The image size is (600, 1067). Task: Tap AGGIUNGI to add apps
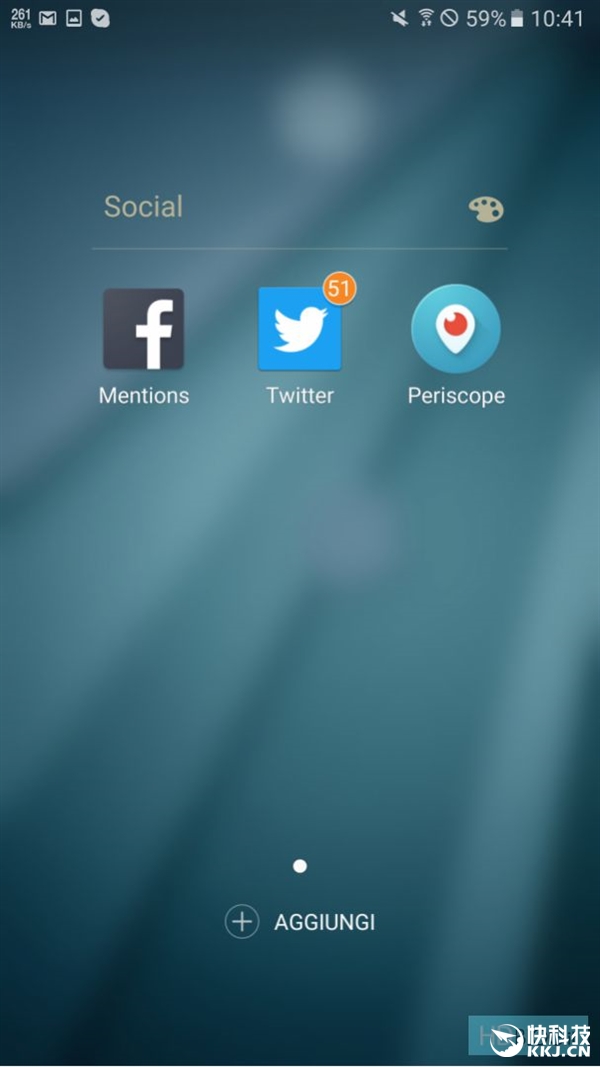point(300,921)
